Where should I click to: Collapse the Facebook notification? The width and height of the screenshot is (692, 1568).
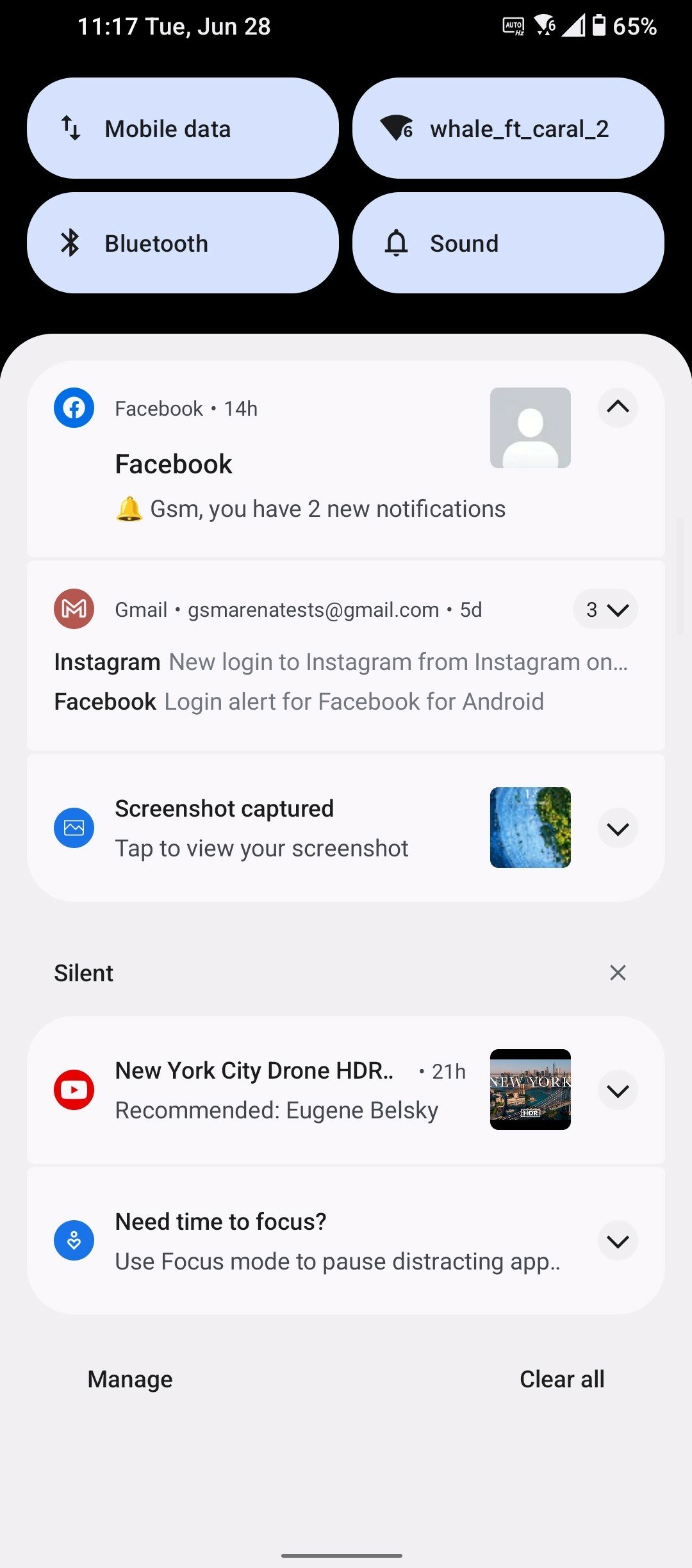(618, 407)
